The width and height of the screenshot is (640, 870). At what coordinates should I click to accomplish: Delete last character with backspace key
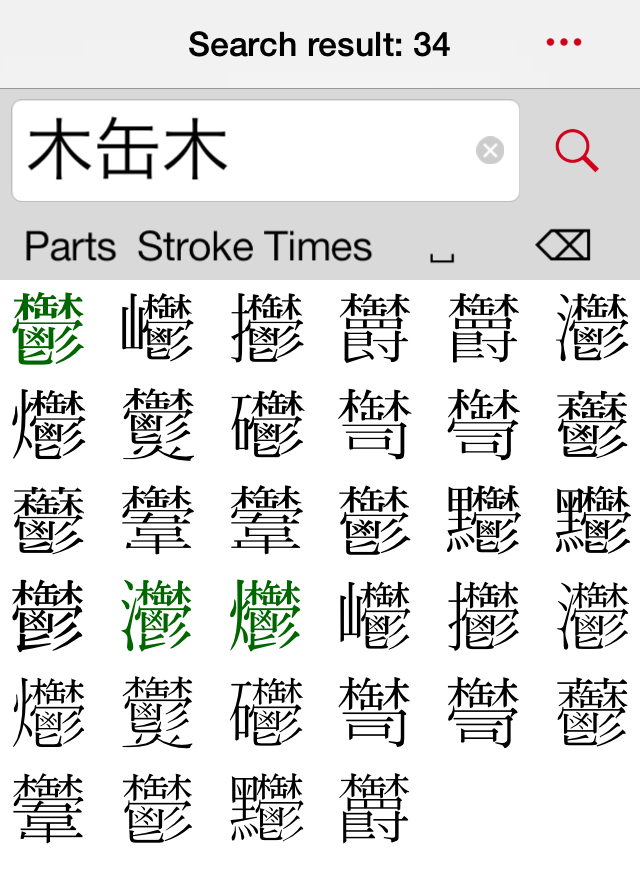(x=563, y=245)
